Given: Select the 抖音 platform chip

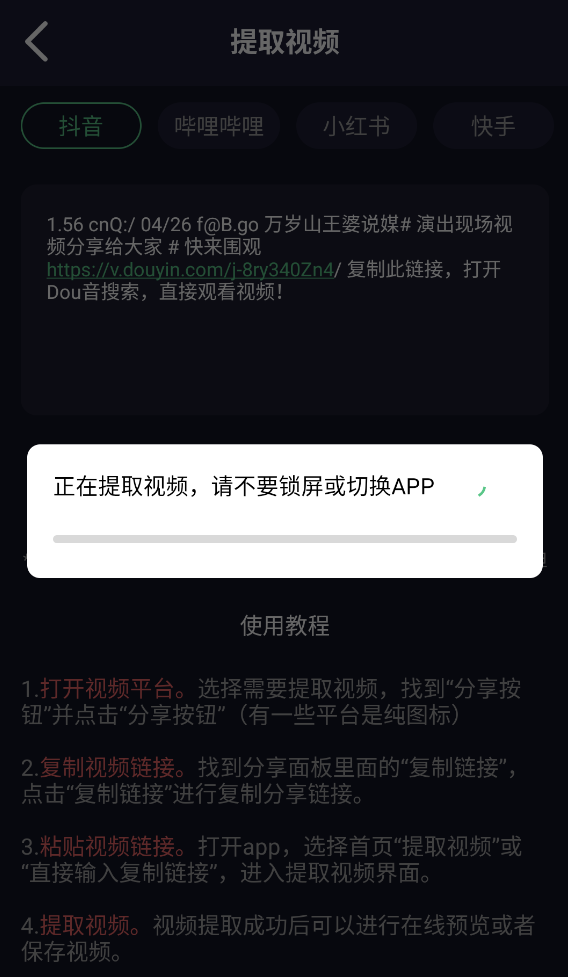Looking at the screenshot, I should (82, 126).
